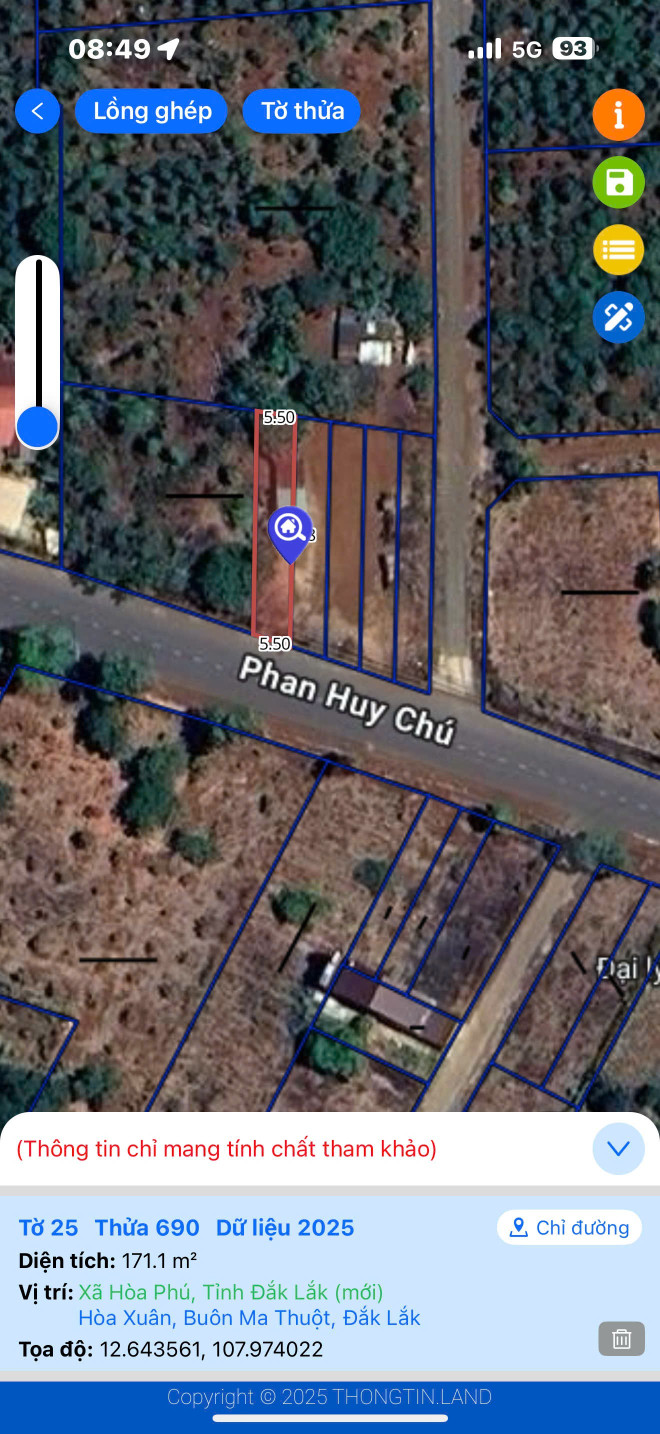Save the parcel with the green disk icon
660x1434 pixels.
click(618, 183)
